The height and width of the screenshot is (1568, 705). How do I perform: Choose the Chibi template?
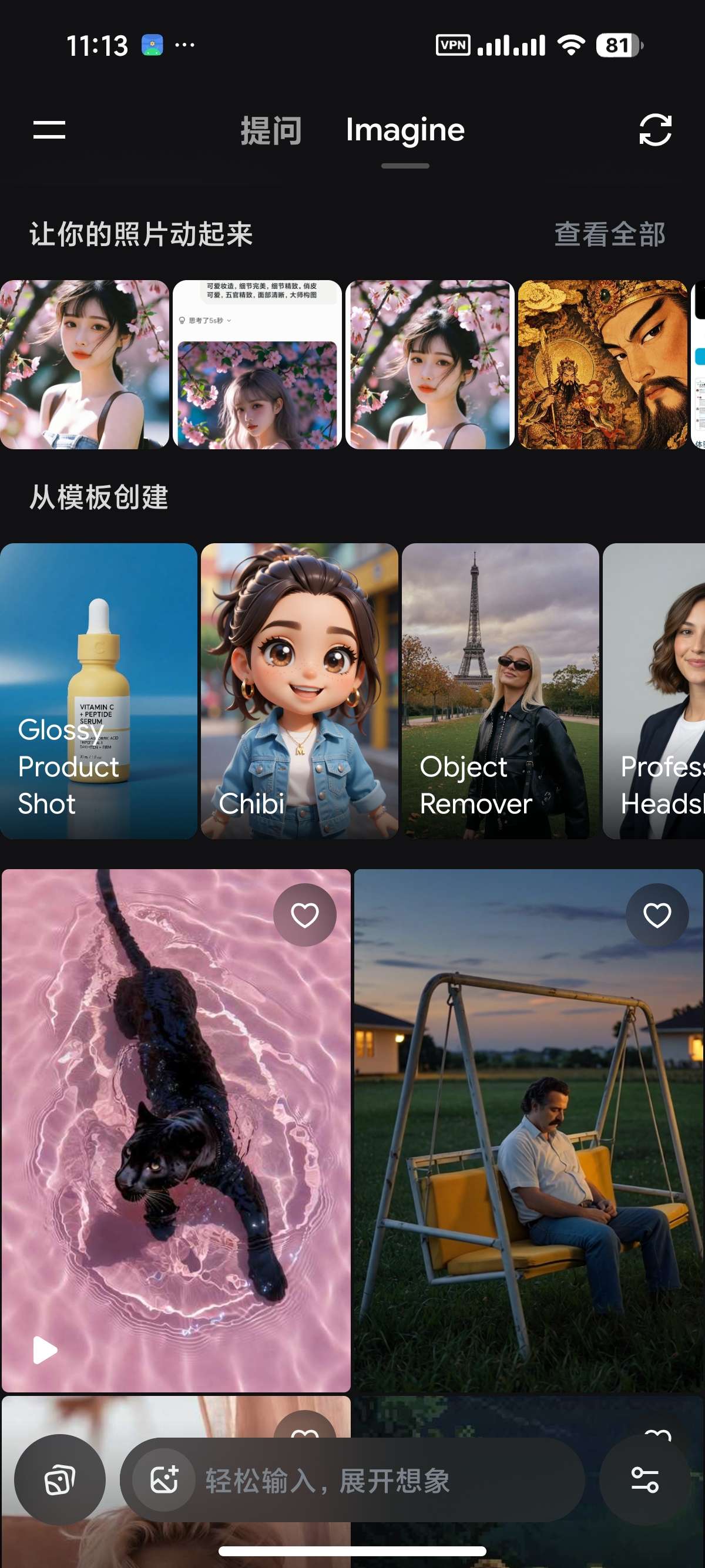[300, 691]
